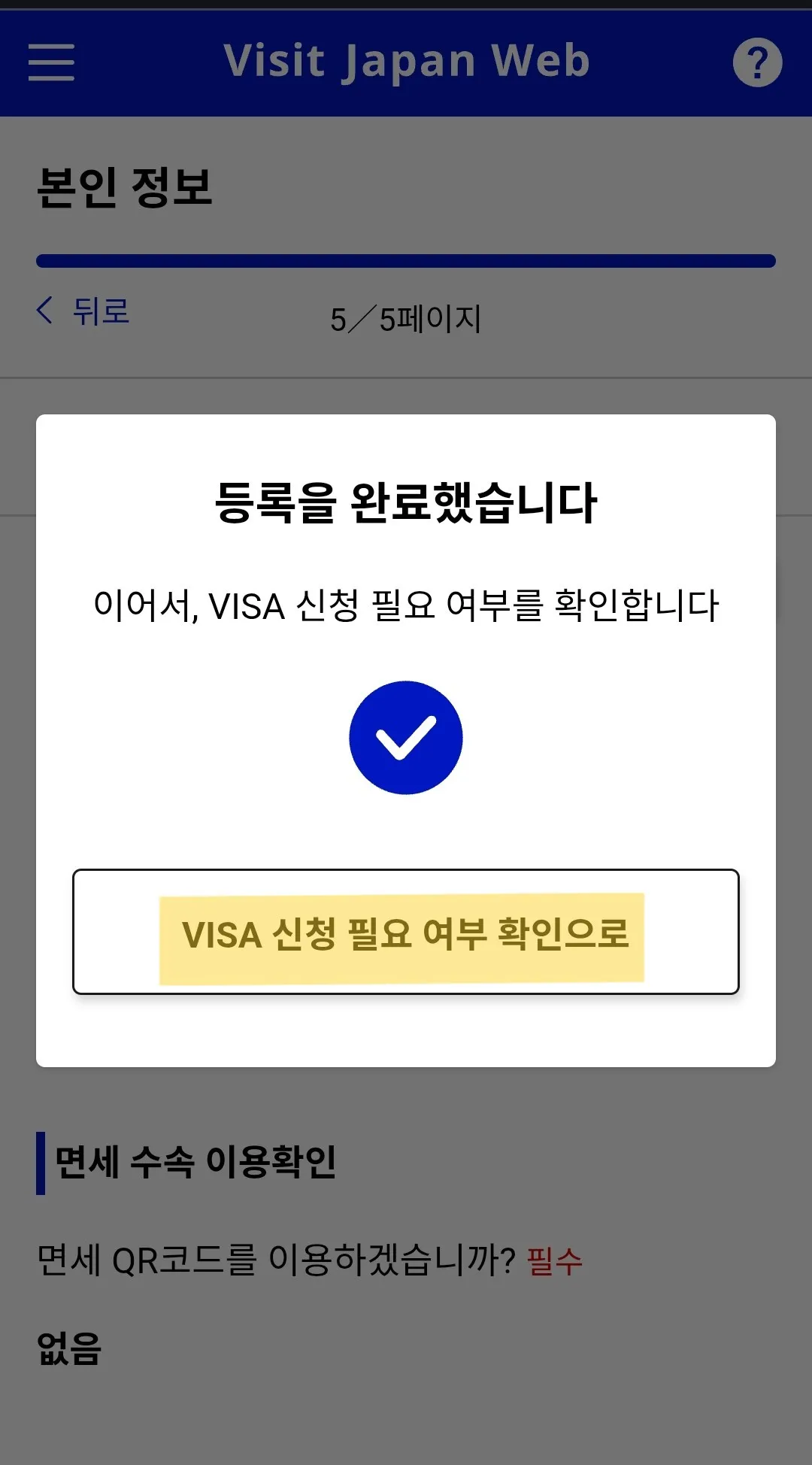Tap the VISA 신청 필요 여부 확인으로 button
Screen dimensions: 812x1465
pos(406,932)
